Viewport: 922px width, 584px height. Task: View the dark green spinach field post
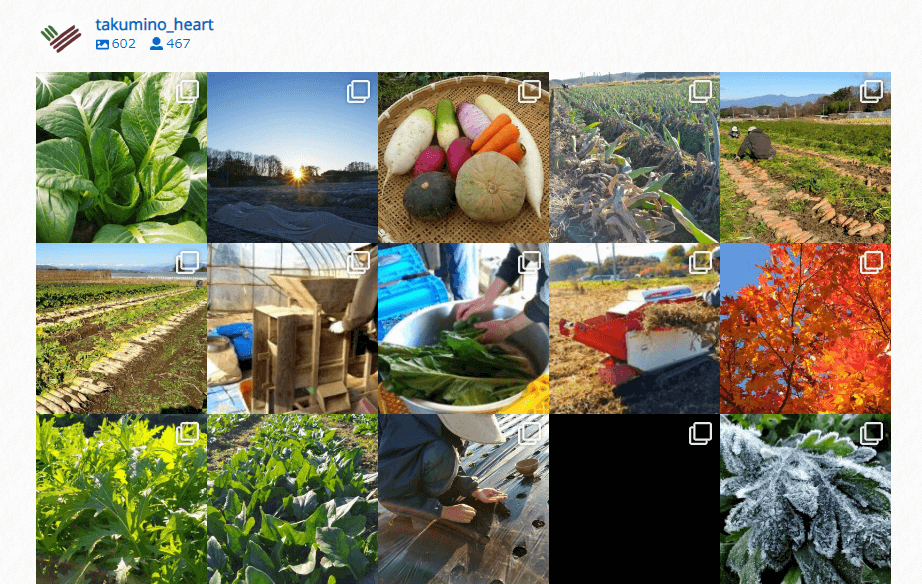(292, 499)
